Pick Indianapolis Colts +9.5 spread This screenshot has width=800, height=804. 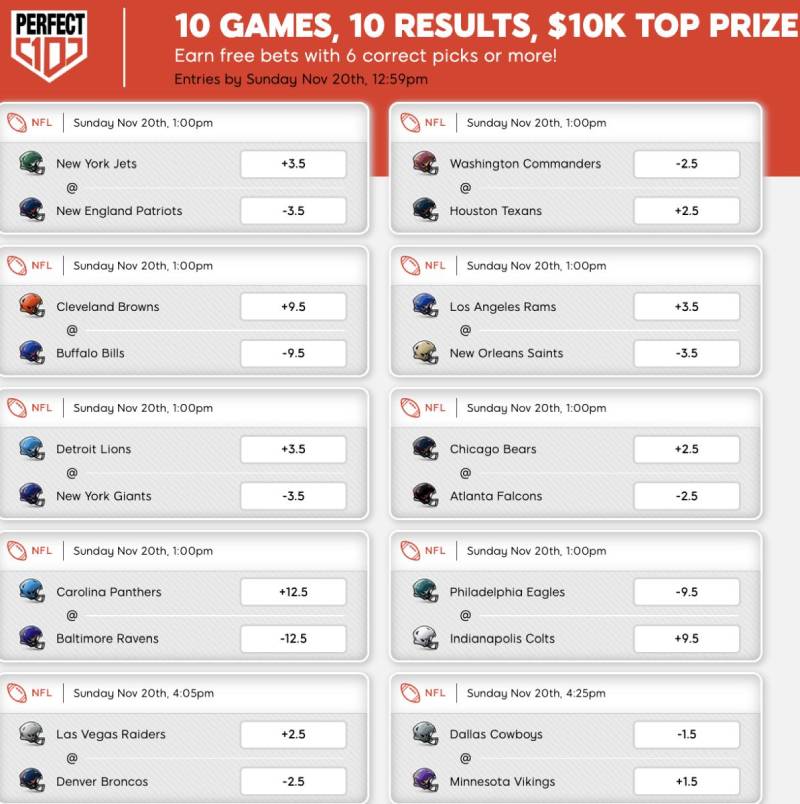pos(687,638)
